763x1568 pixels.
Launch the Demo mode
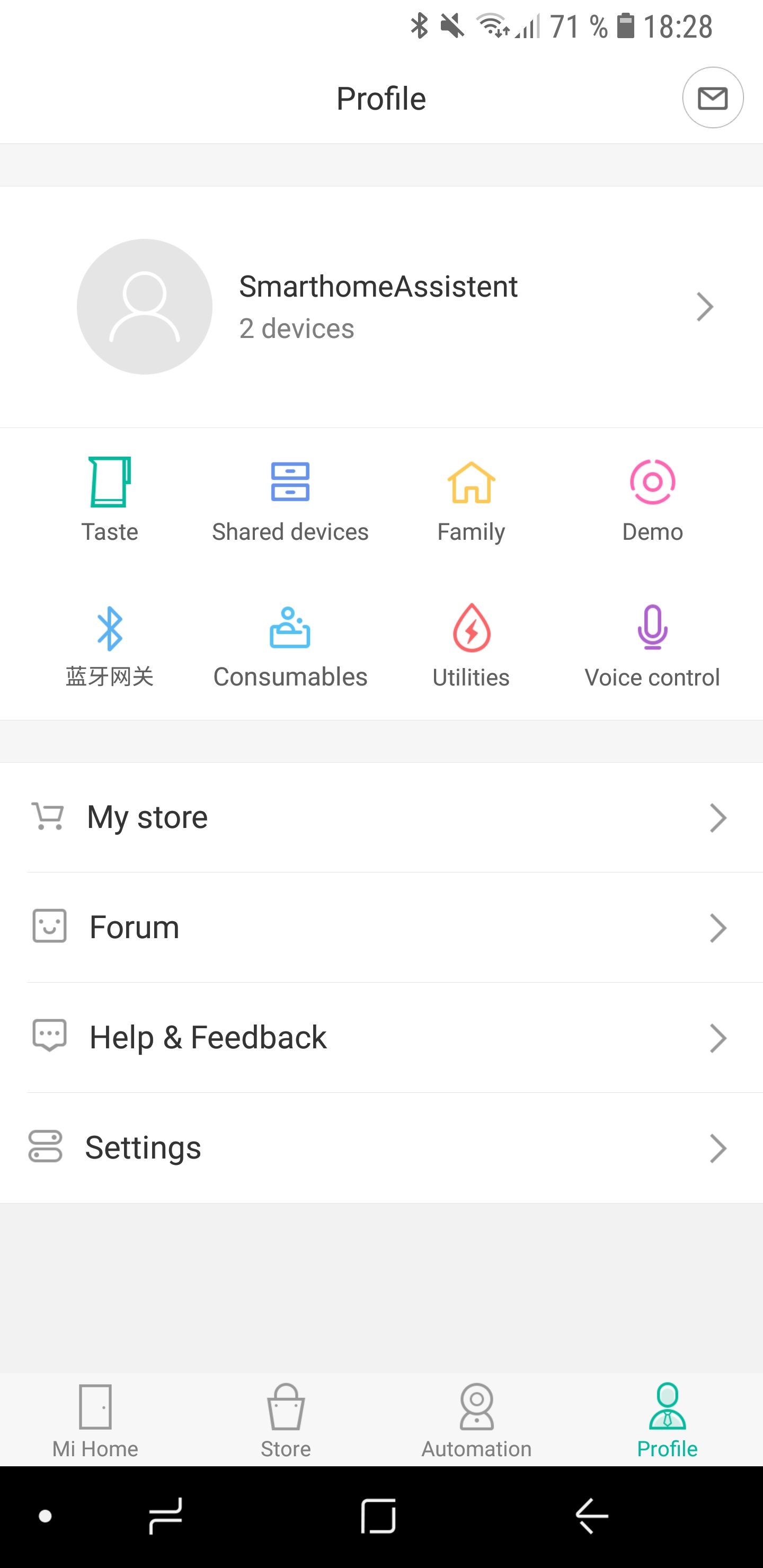click(x=652, y=499)
